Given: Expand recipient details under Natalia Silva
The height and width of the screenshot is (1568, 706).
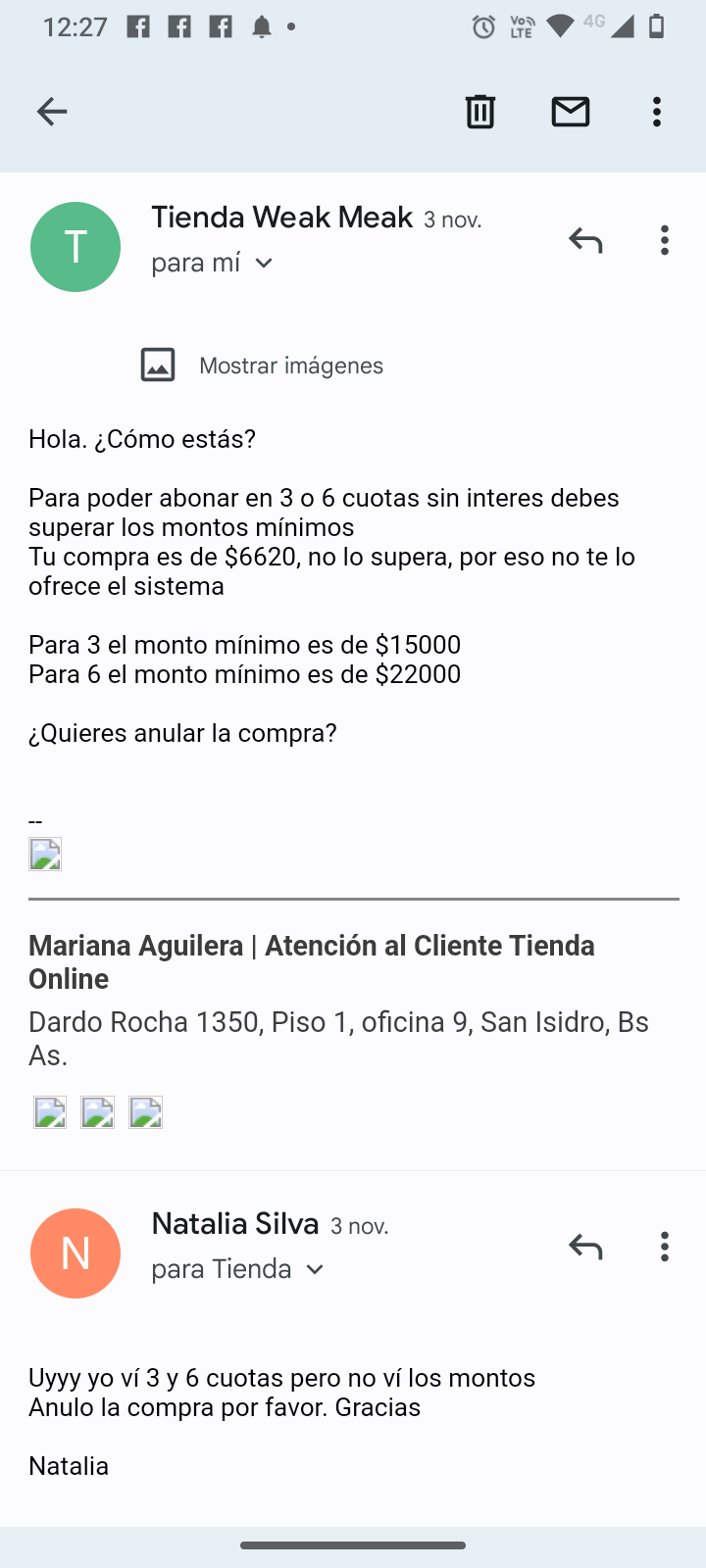Looking at the screenshot, I should (x=314, y=1269).
